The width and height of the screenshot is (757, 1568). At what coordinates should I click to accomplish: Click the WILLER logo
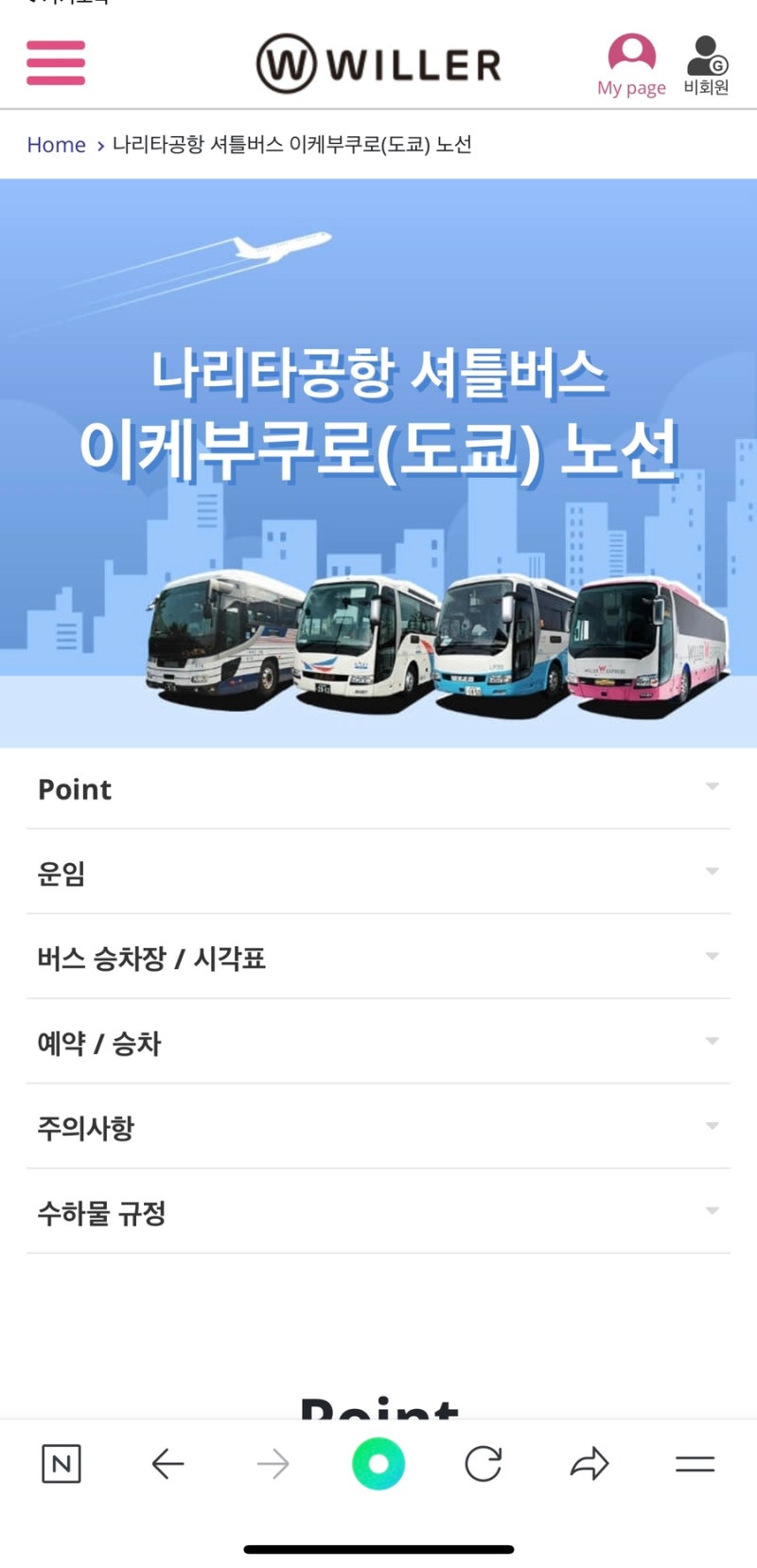(377, 63)
